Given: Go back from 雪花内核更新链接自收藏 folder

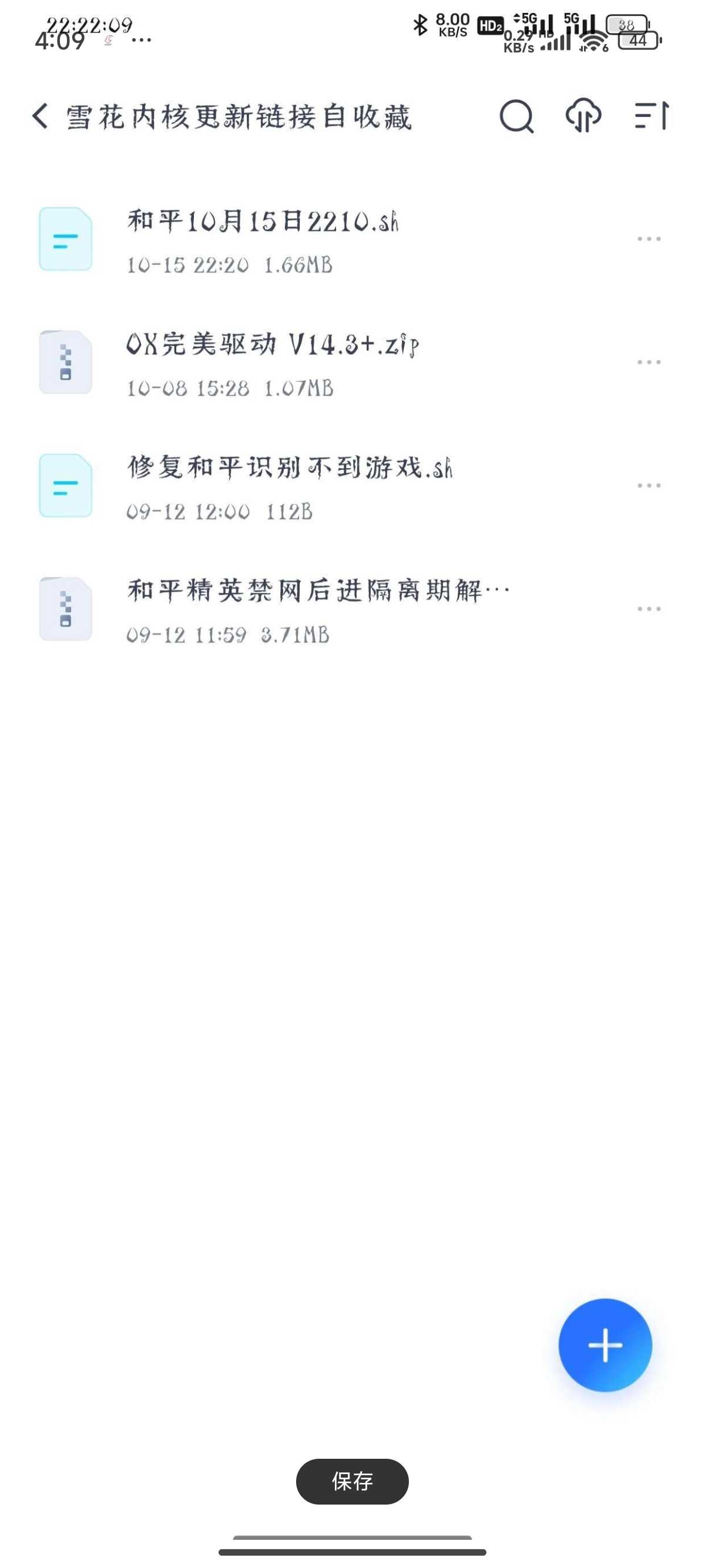Looking at the screenshot, I should pos(40,116).
